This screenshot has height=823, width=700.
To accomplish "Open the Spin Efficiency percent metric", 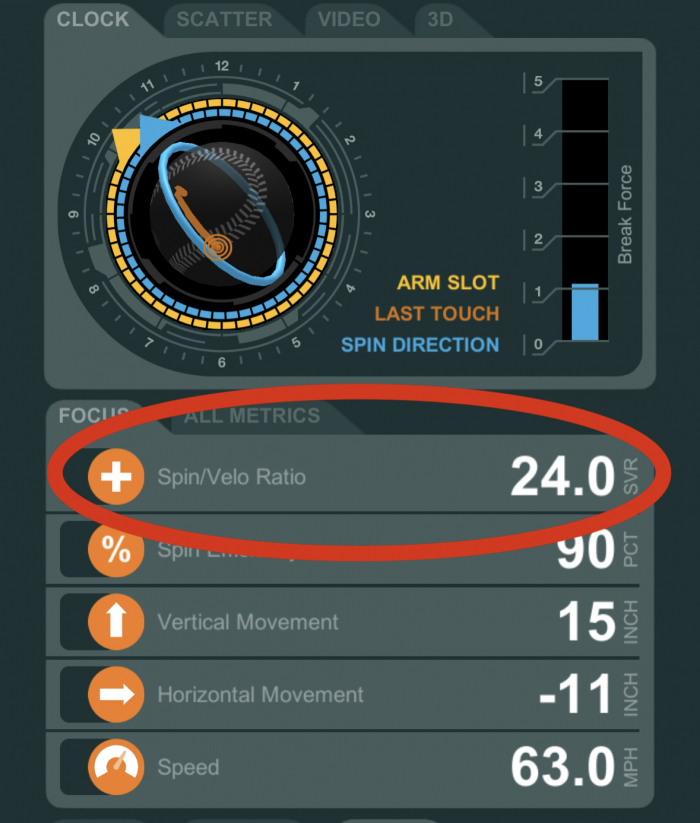I will click(116, 549).
